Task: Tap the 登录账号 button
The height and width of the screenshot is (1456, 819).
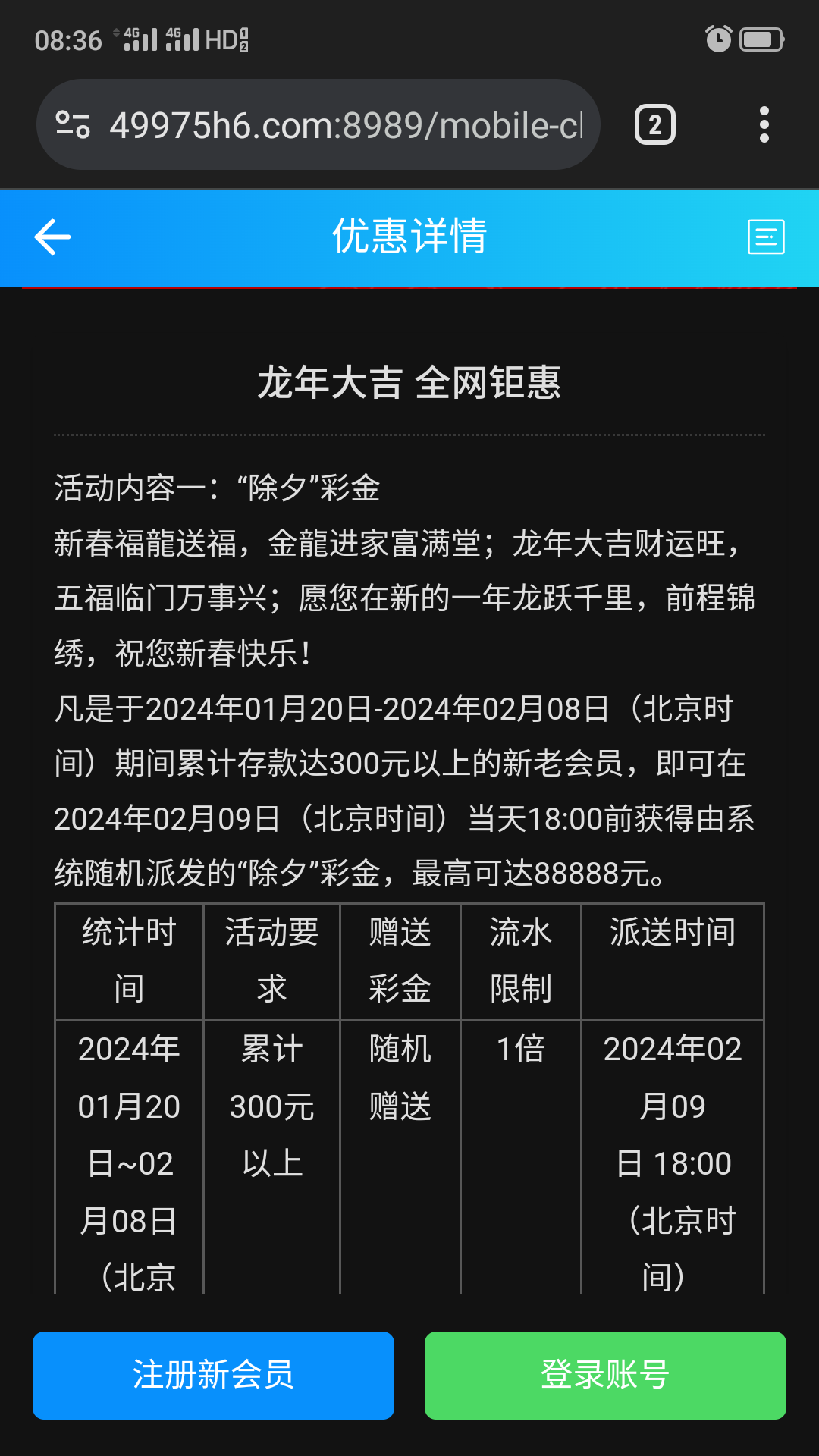Action: [x=605, y=1375]
